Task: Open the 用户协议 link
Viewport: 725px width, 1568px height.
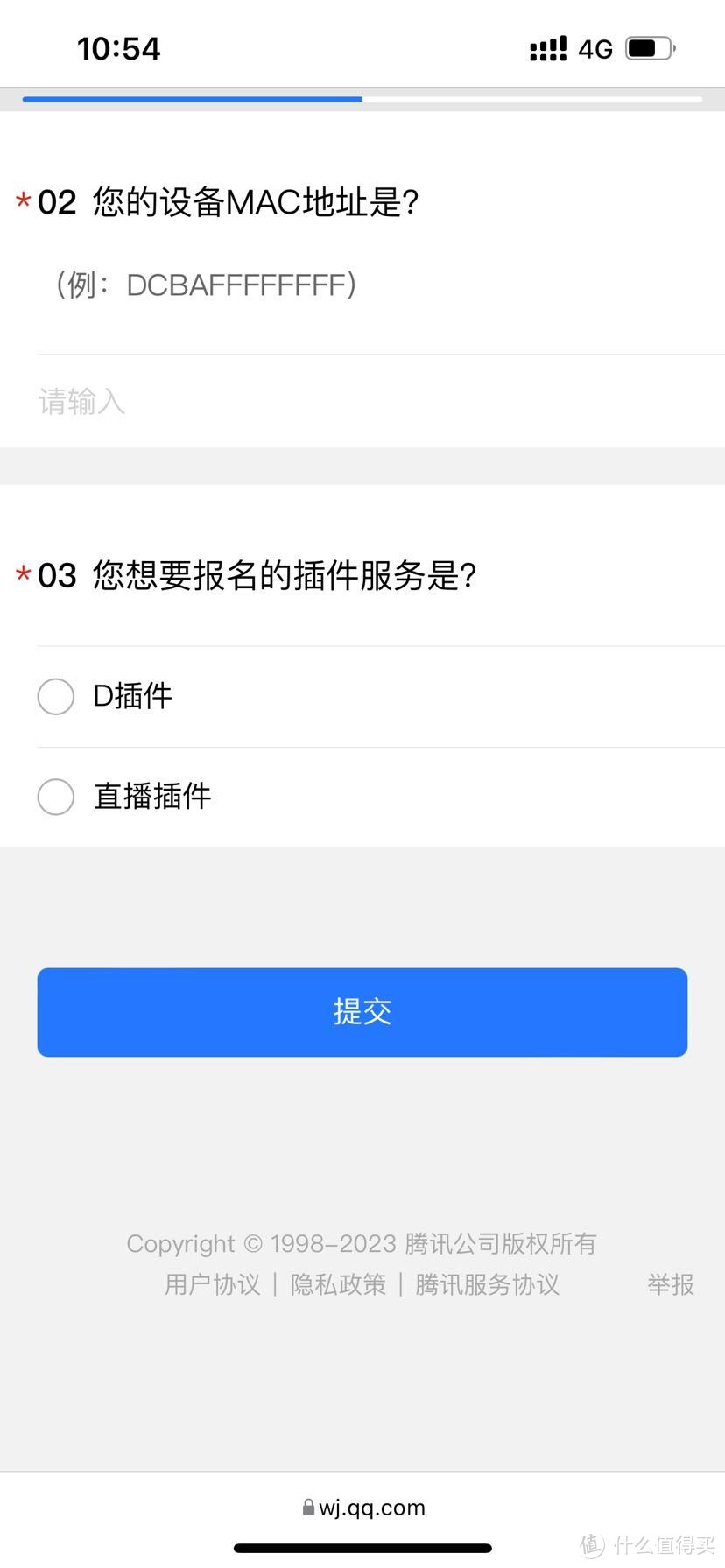Action: coord(213,1284)
